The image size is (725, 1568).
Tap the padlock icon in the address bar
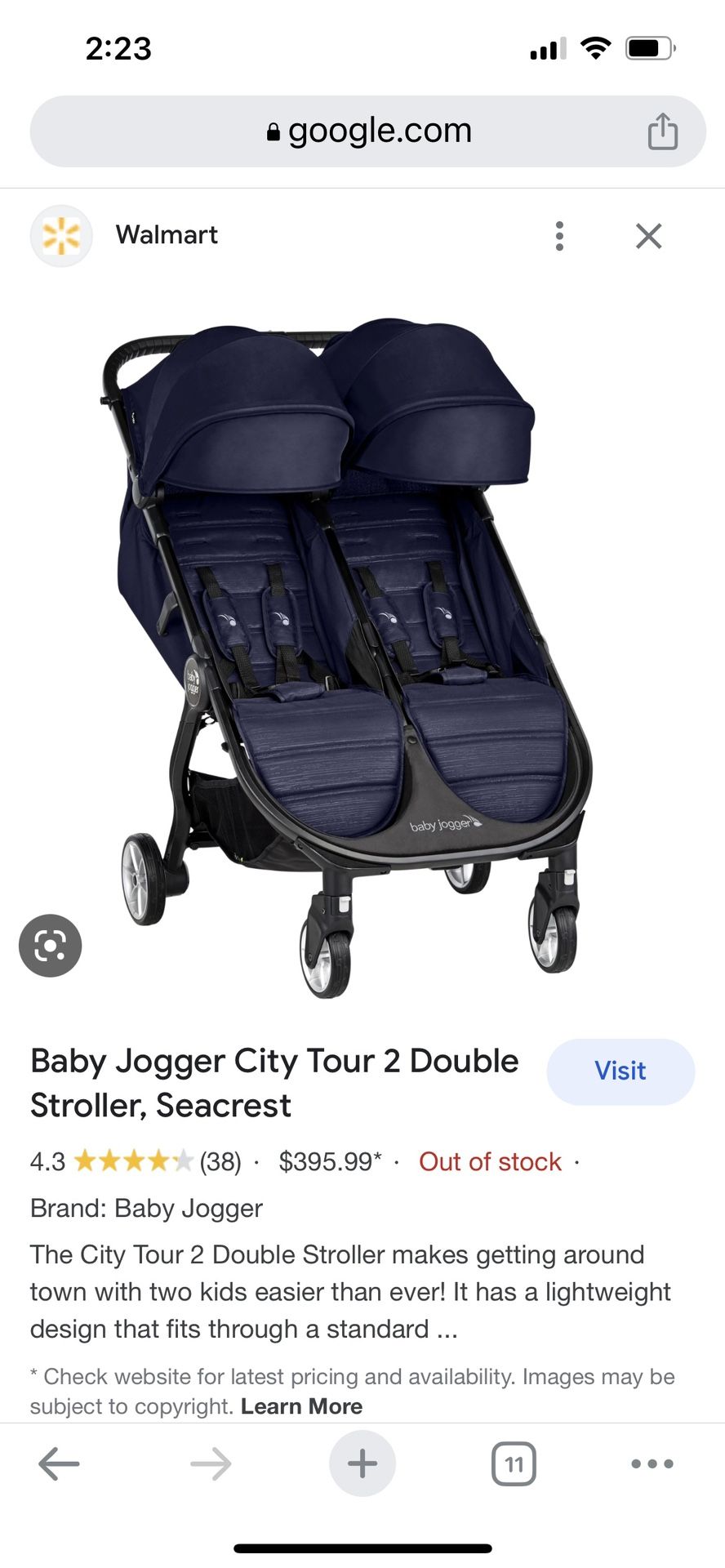pyautogui.click(x=272, y=131)
